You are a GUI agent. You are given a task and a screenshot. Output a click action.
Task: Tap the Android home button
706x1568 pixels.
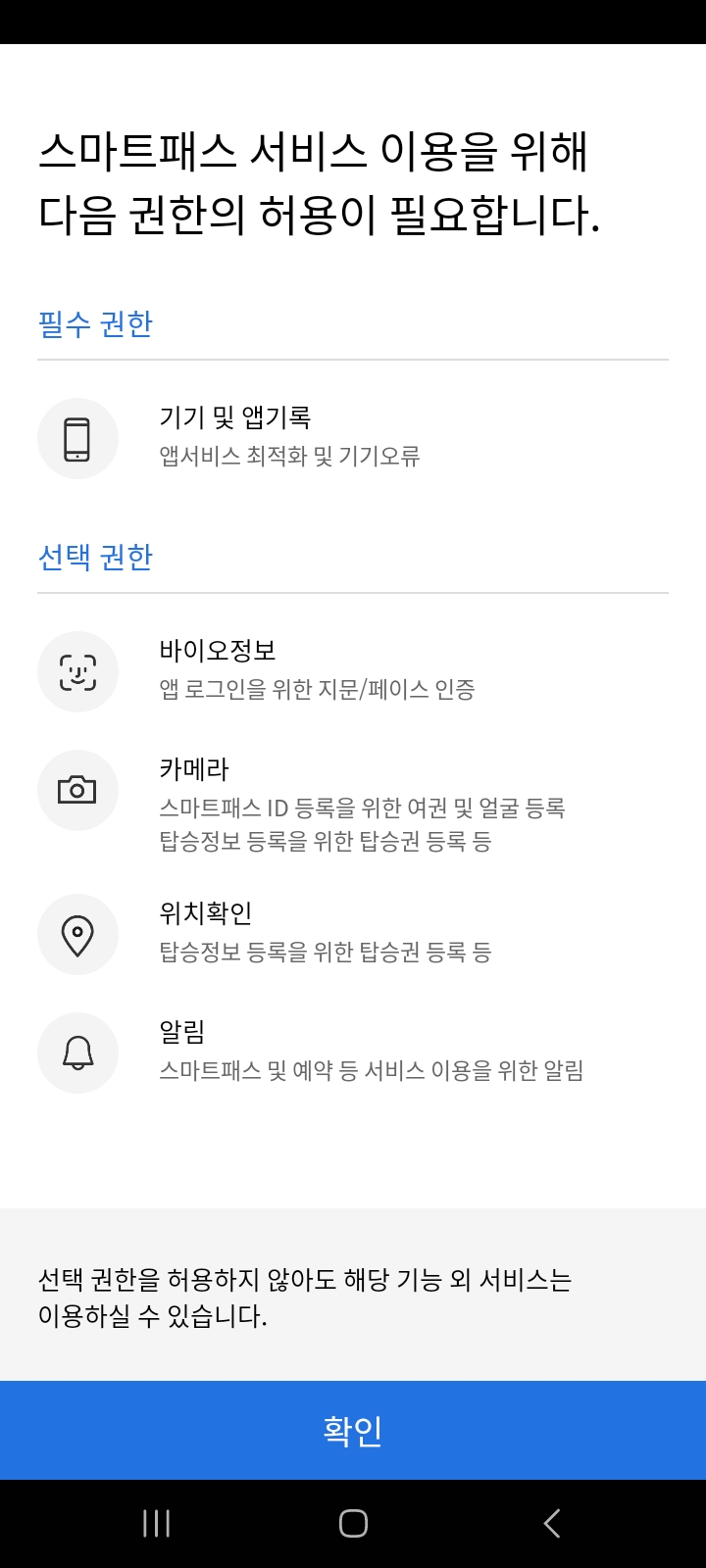(x=353, y=1522)
